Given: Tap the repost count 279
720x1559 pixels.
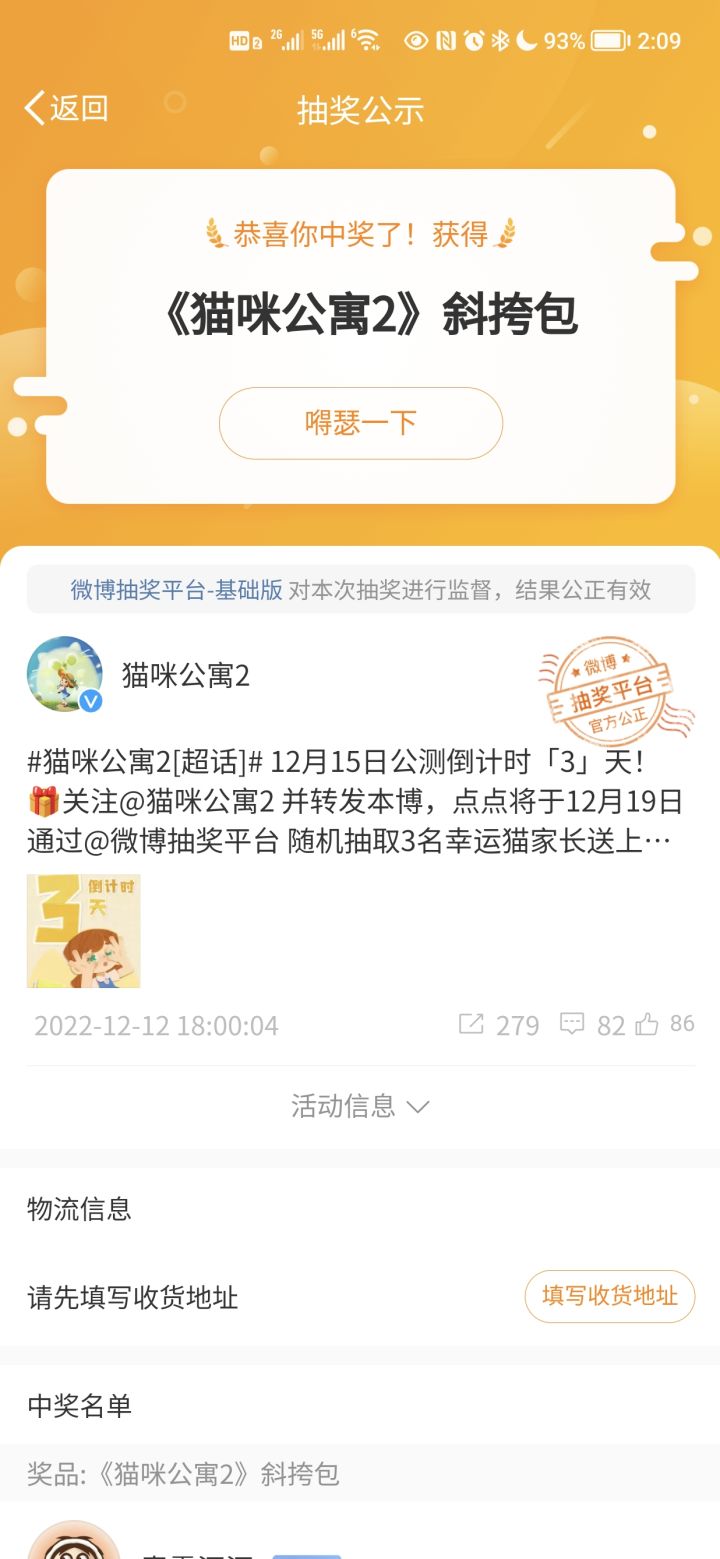Looking at the screenshot, I should [515, 1024].
